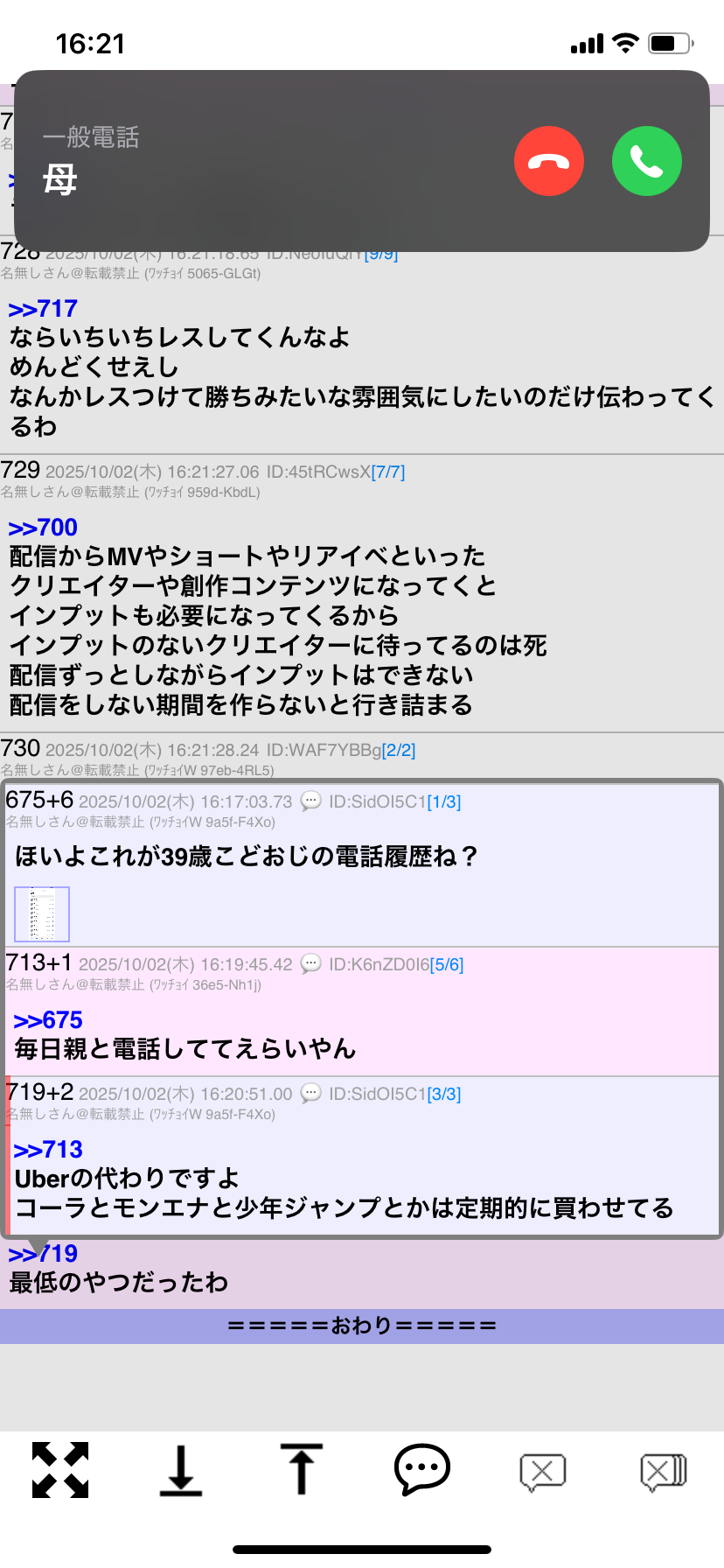Open the >>719 anchor link
The width and height of the screenshot is (724, 1568).
pos(43,1254)
